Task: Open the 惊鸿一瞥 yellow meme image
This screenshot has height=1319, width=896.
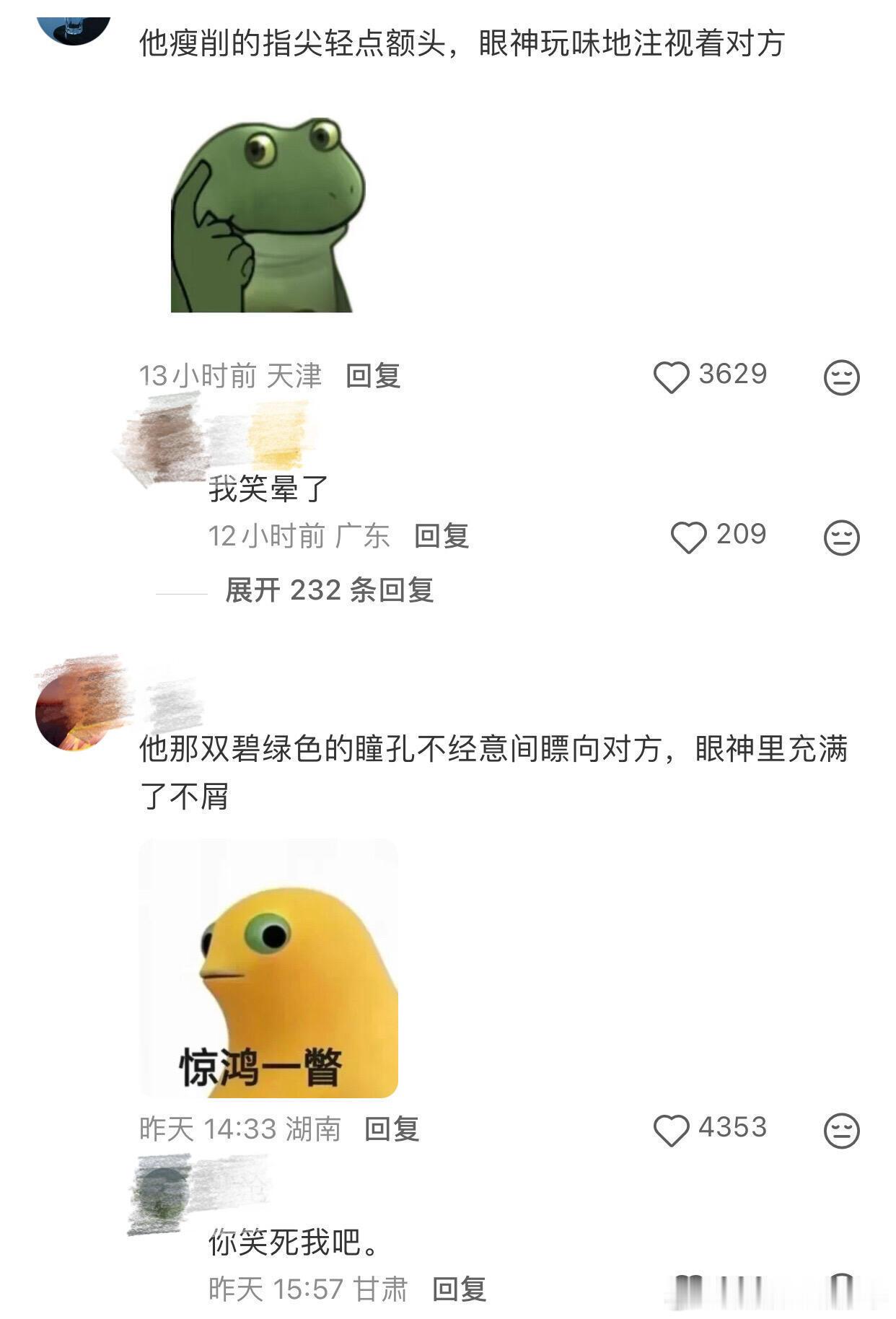Action: pyautogui.click(x=268, y=968)
